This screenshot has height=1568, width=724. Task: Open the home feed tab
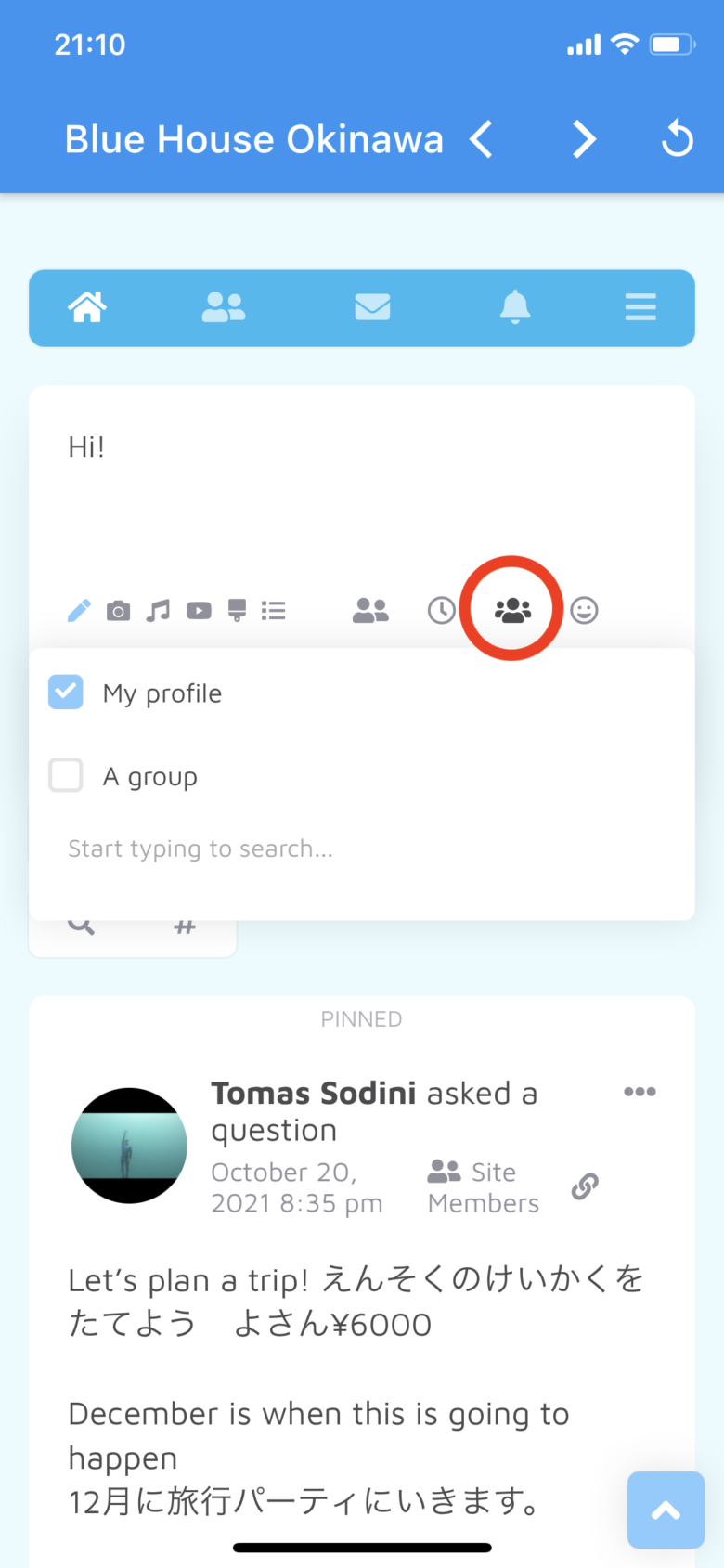pyautogui.click(x=87, y=306)
